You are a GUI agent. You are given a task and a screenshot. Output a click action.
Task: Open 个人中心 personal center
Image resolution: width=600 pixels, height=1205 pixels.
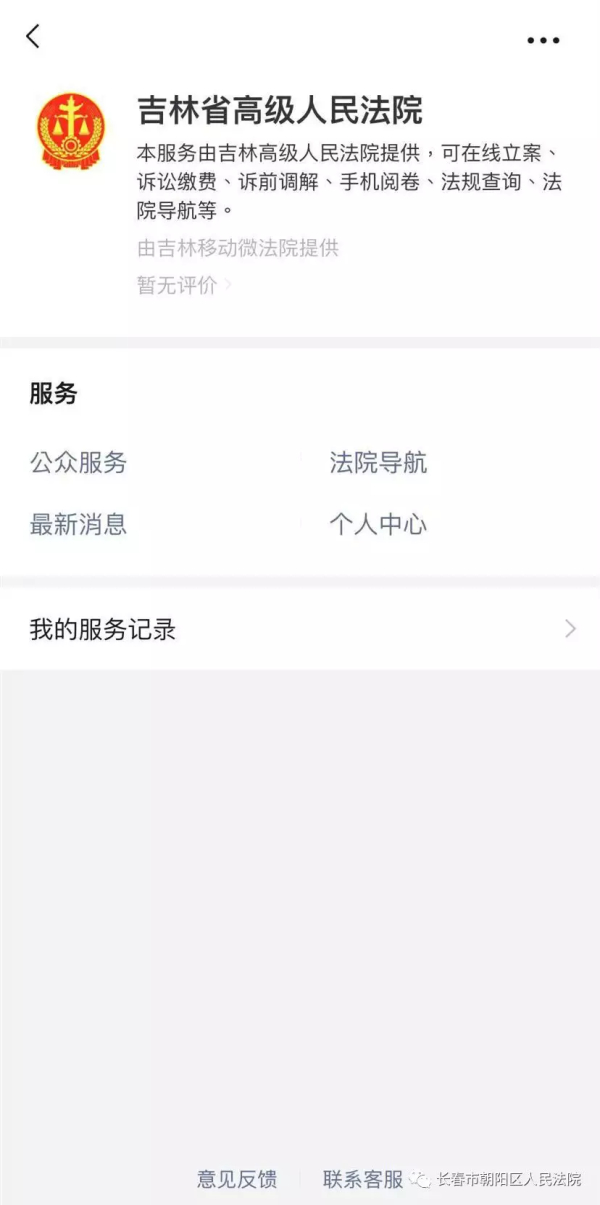click(x=378, y=524)
